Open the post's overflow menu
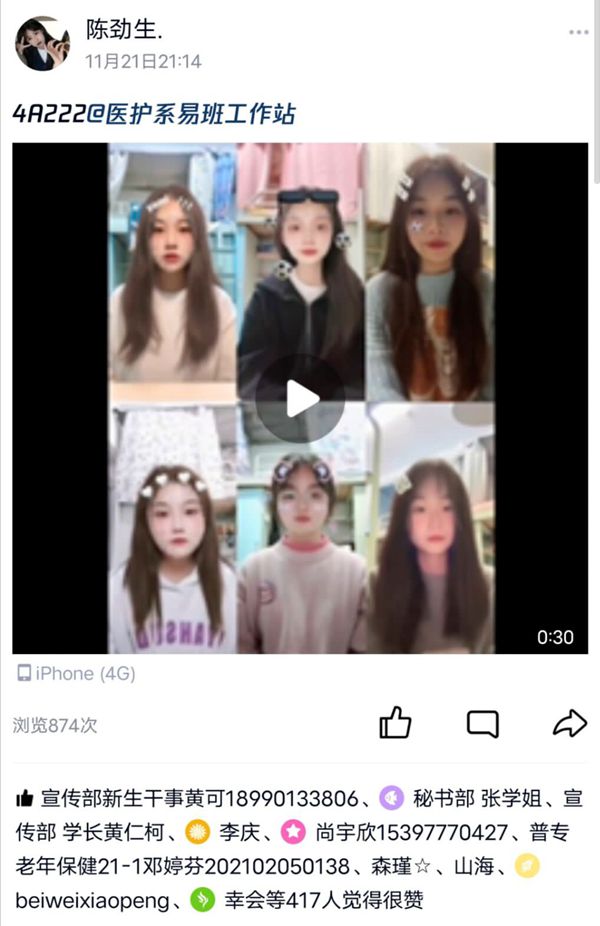 [578, 33]
